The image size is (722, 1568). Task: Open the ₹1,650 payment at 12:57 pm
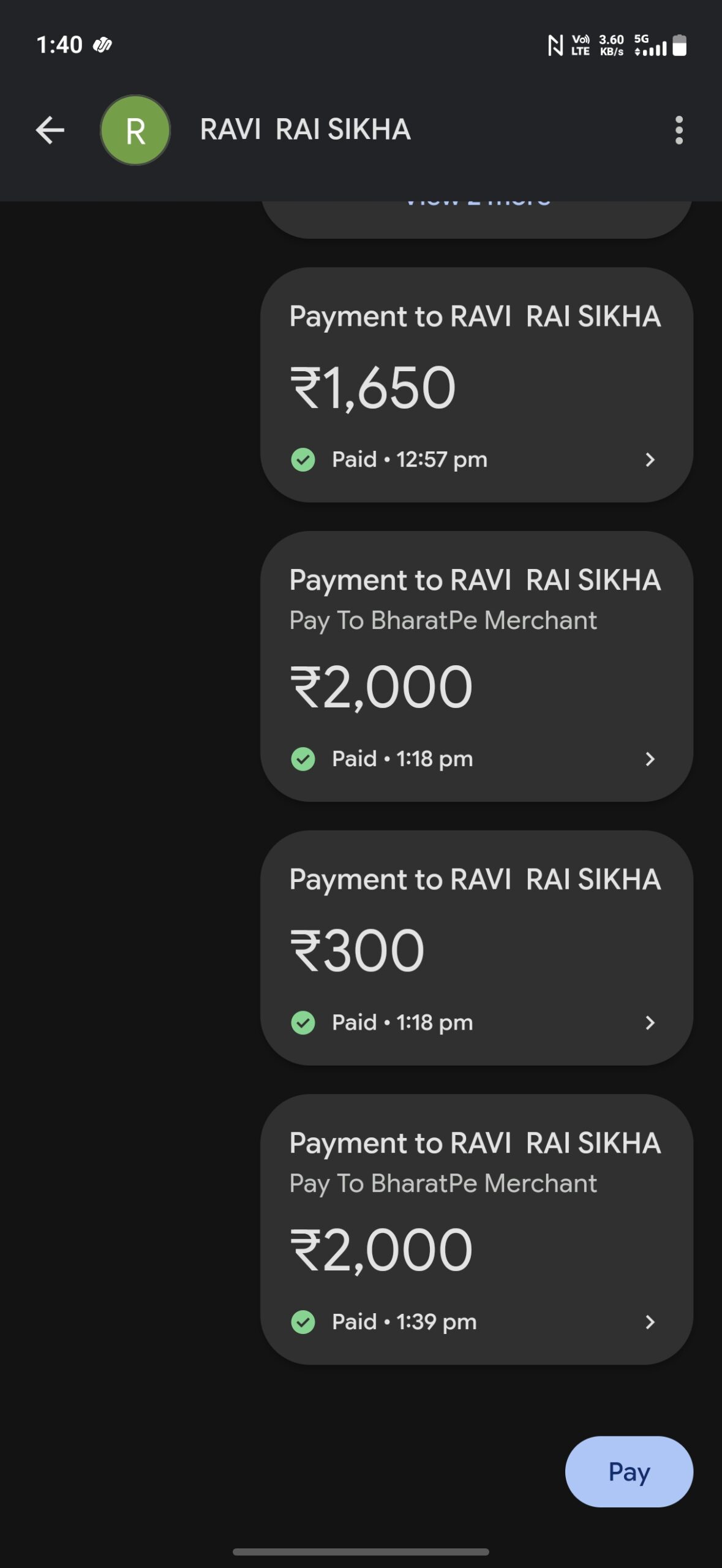tap(476, 385)
